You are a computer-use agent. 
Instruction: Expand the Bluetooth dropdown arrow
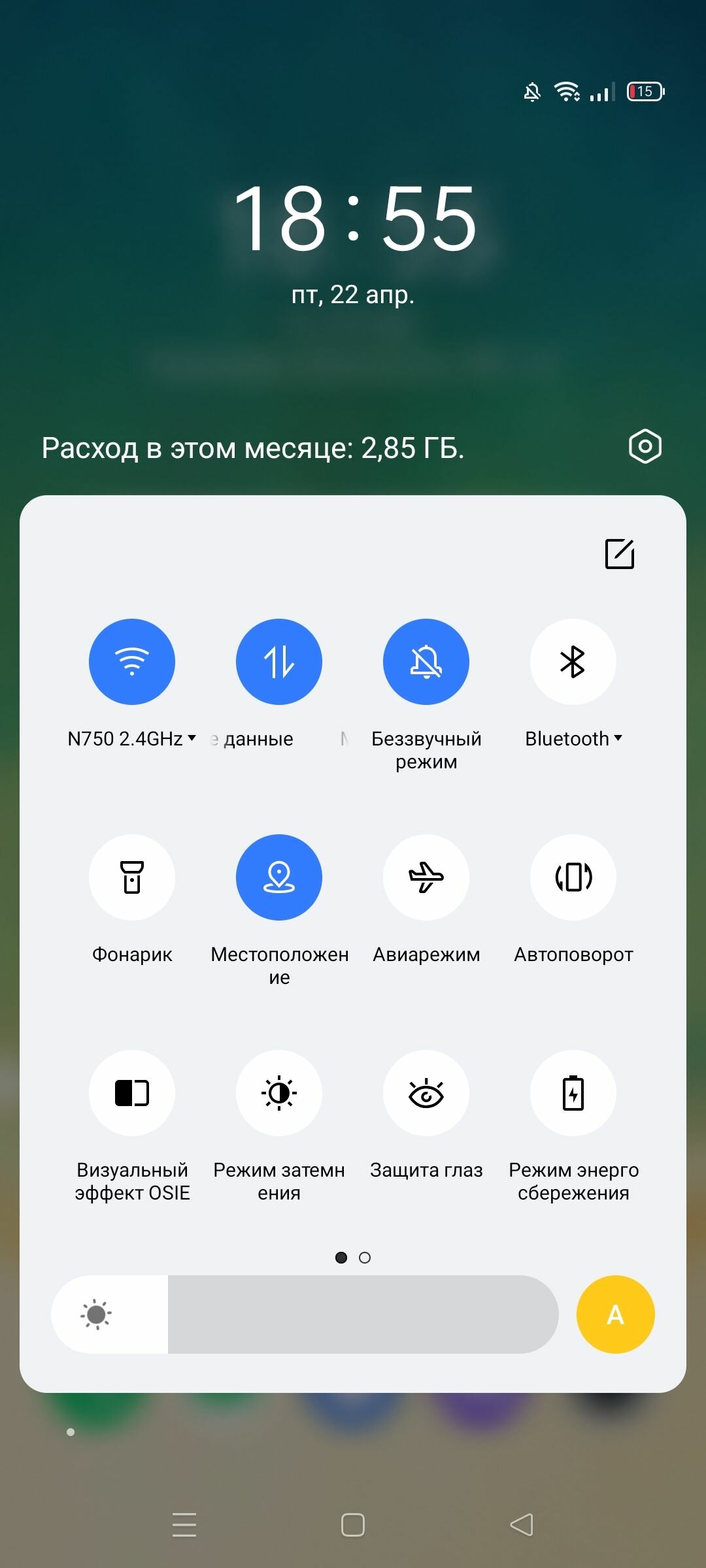(618, 738)
